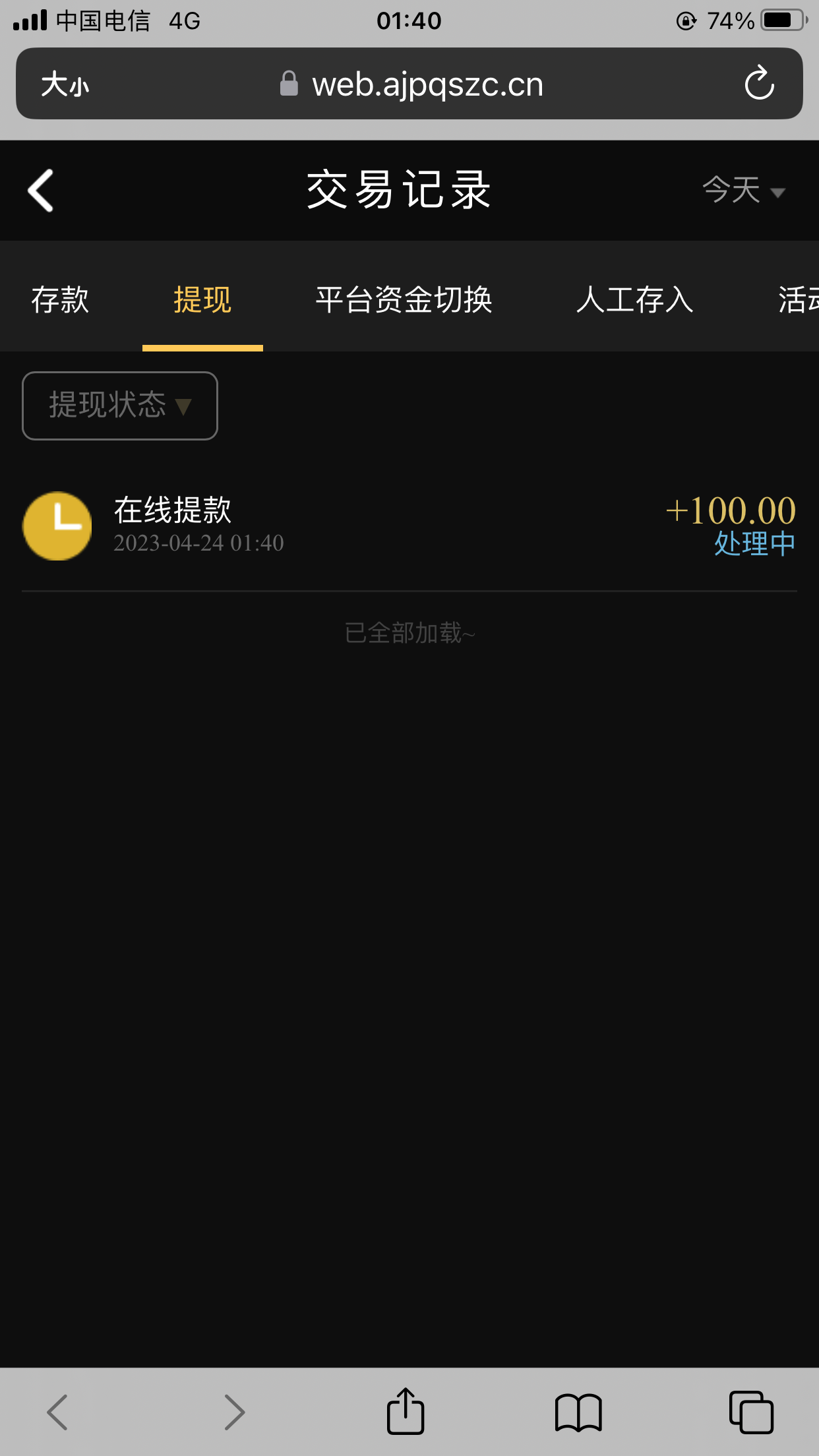Go back from 交易记录 page
This screenshot has height=1456, width=819.
41,191
